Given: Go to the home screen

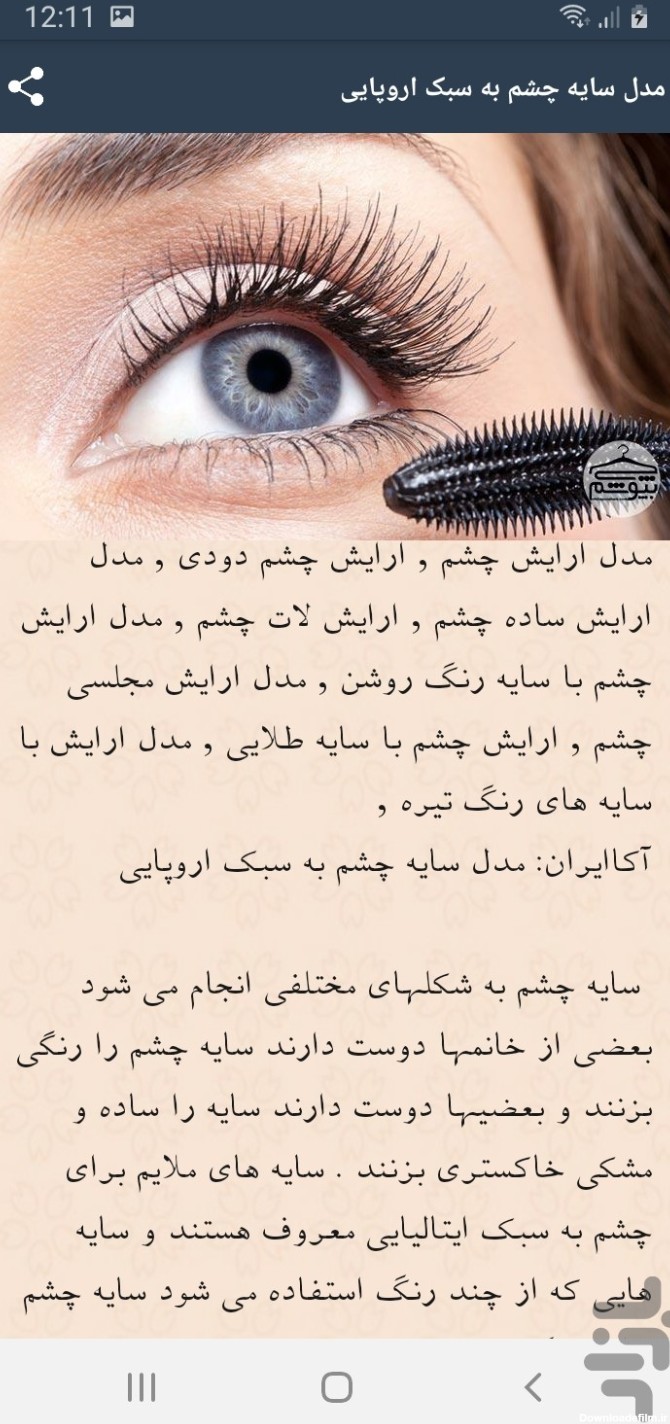Looking at the screenshot, I should click(x=337, y=1387).
